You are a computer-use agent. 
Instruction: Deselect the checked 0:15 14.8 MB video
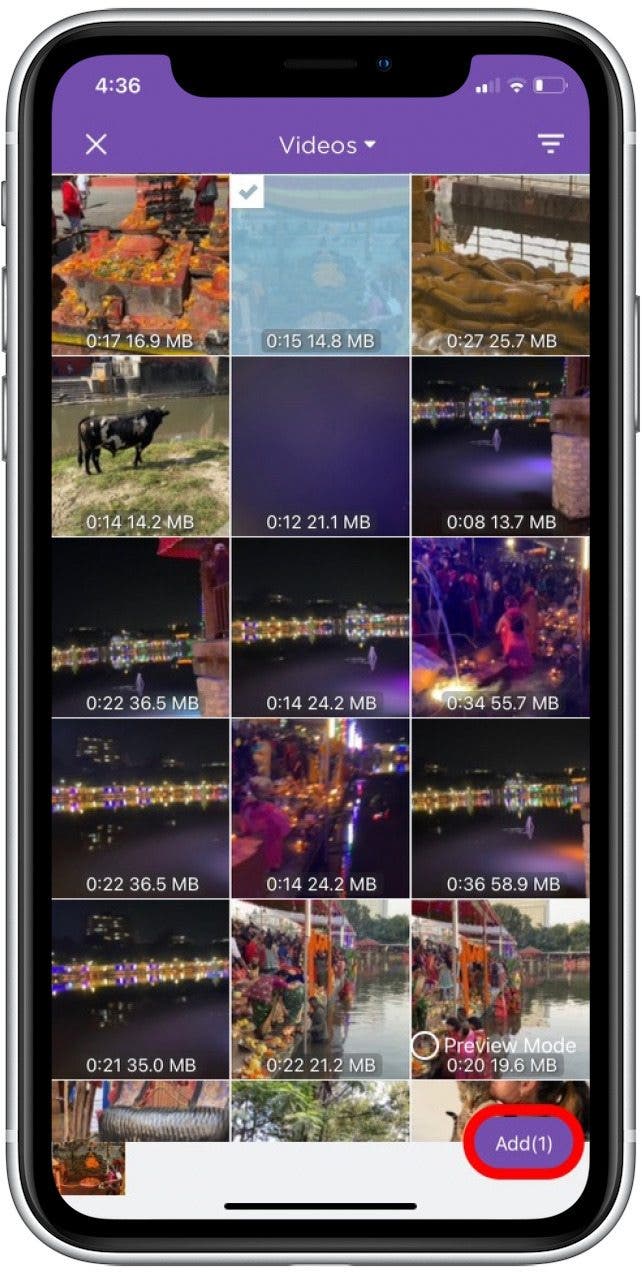[320, 265]
